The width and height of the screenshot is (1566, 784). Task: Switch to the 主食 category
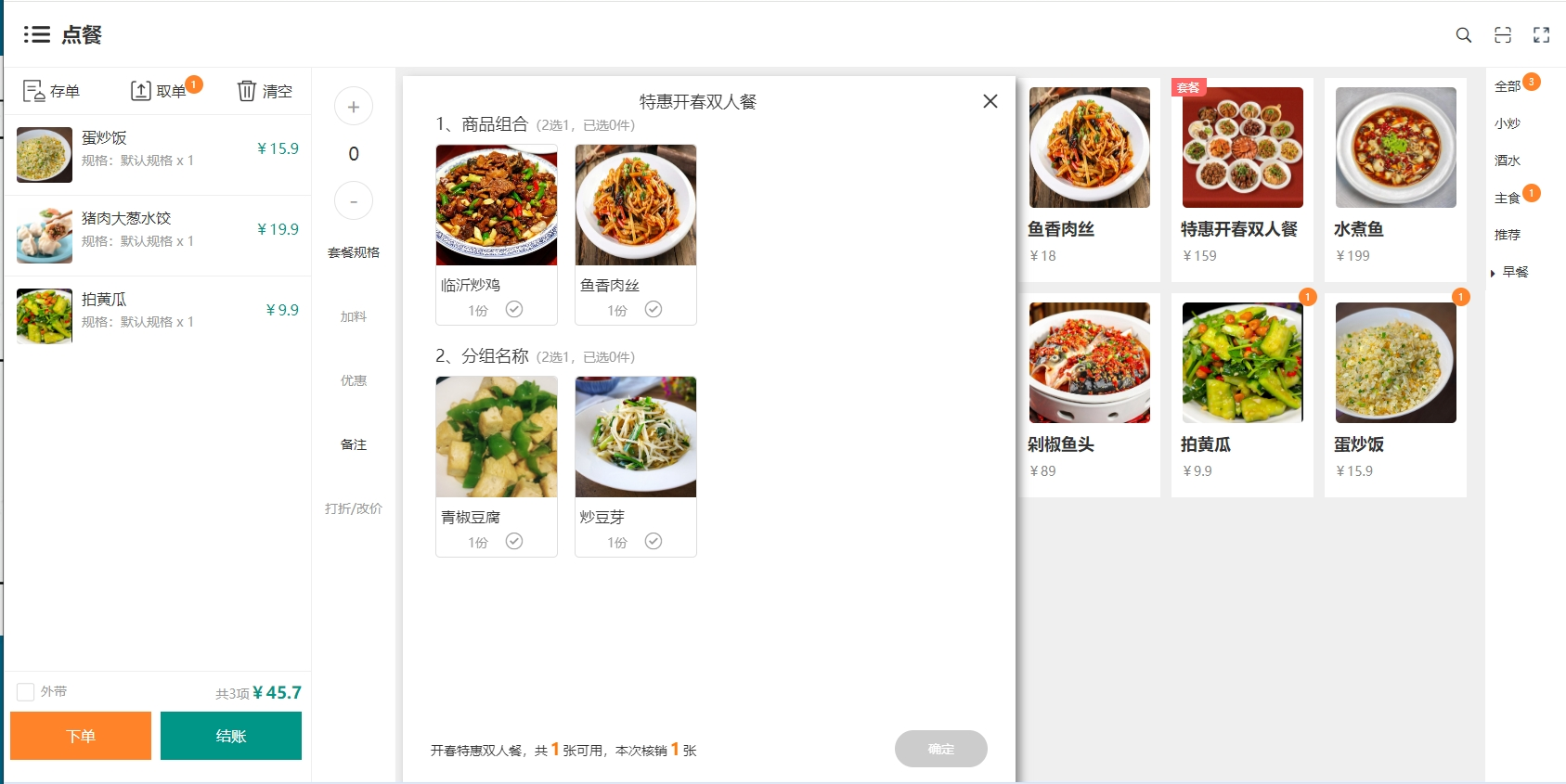(x=1508, y=198)
